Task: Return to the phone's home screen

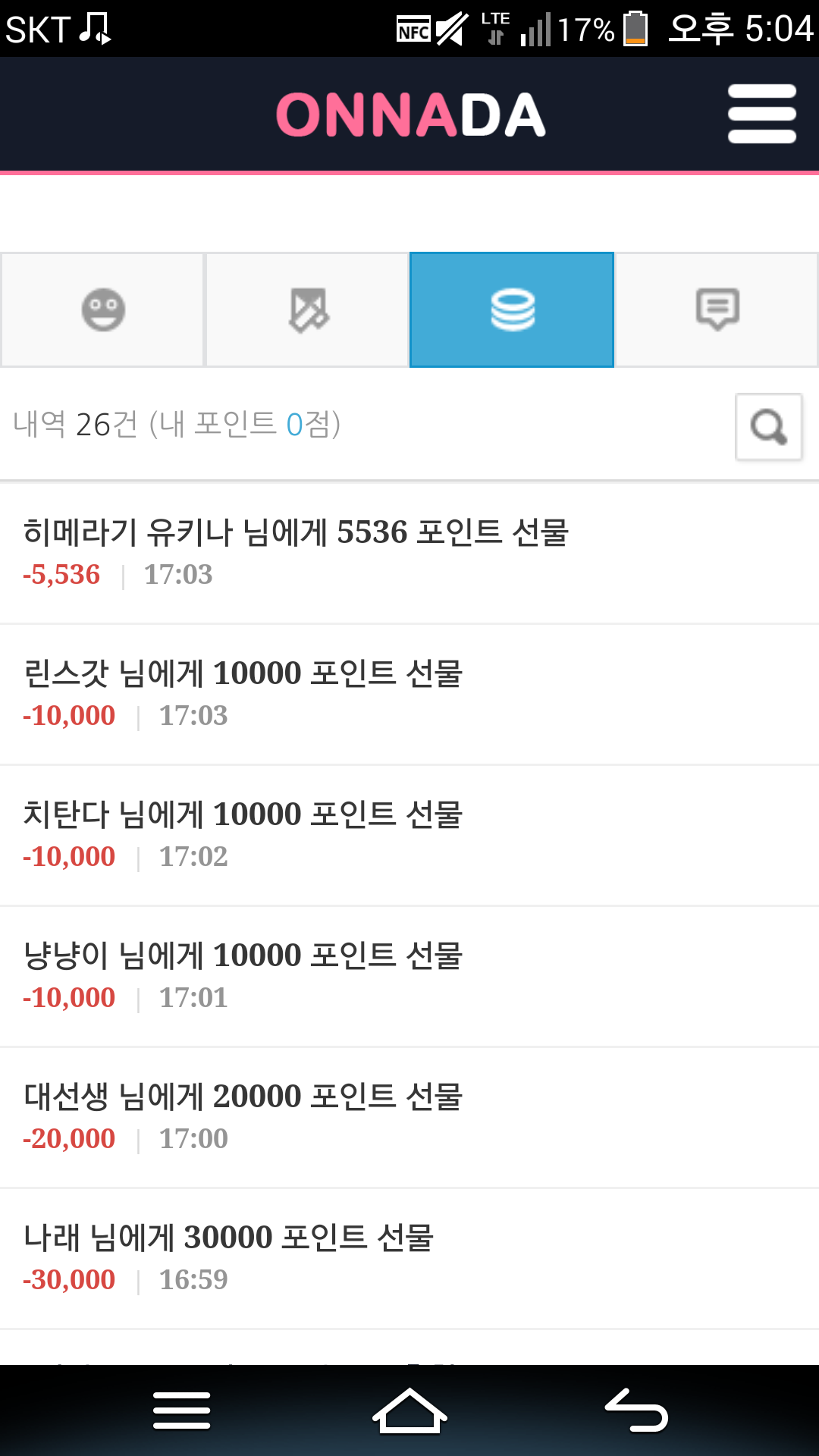Action: (x=409, y=1410)
